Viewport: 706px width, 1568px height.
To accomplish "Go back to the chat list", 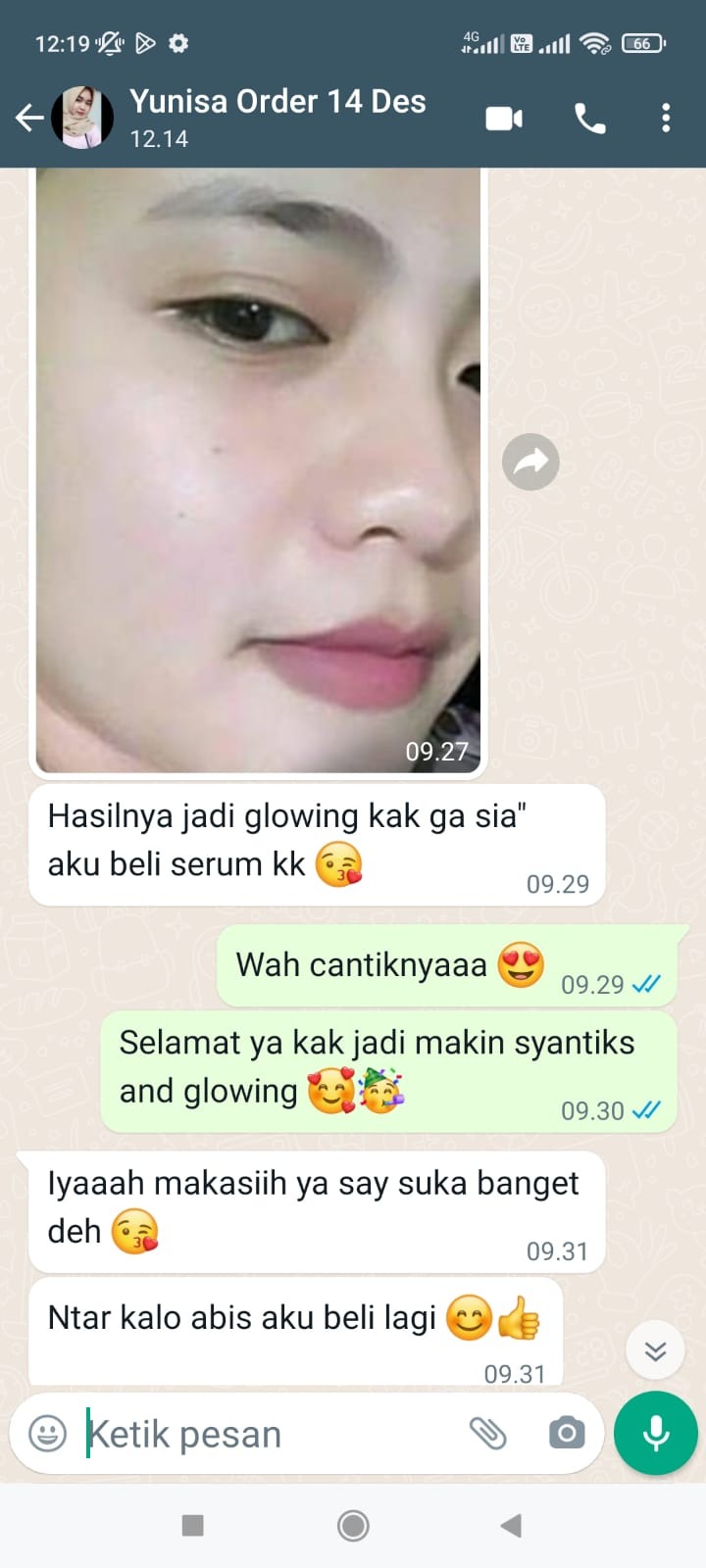I will coord(29,119).
